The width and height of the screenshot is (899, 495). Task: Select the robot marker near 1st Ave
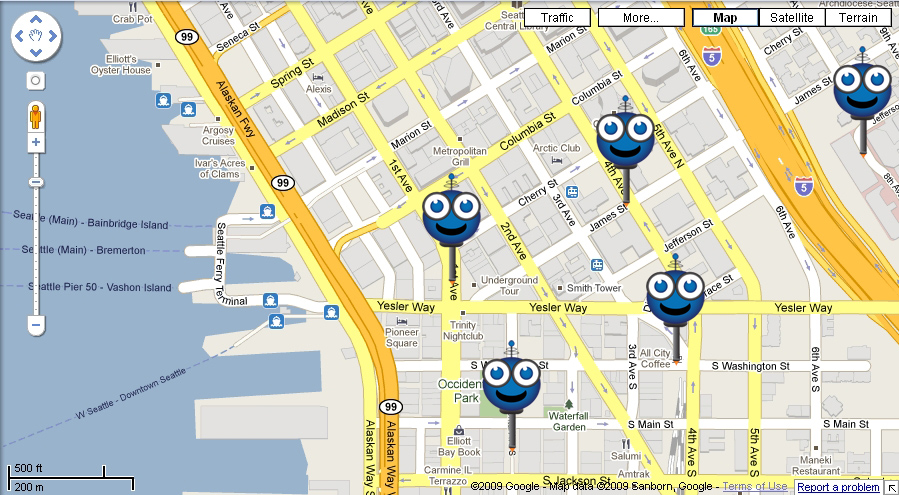[x=451, y=215]
